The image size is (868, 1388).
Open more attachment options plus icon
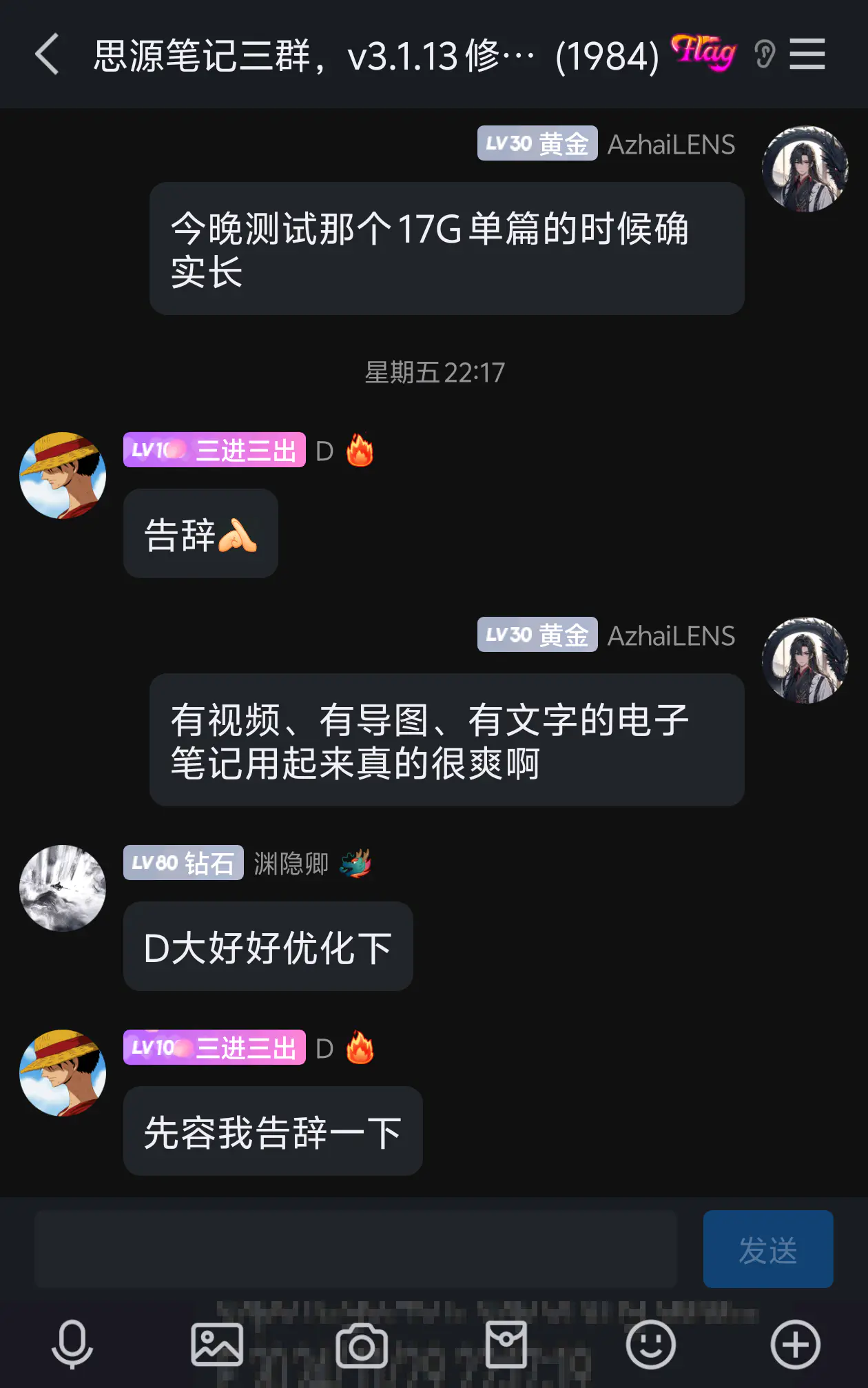(x=795, y=1344)
